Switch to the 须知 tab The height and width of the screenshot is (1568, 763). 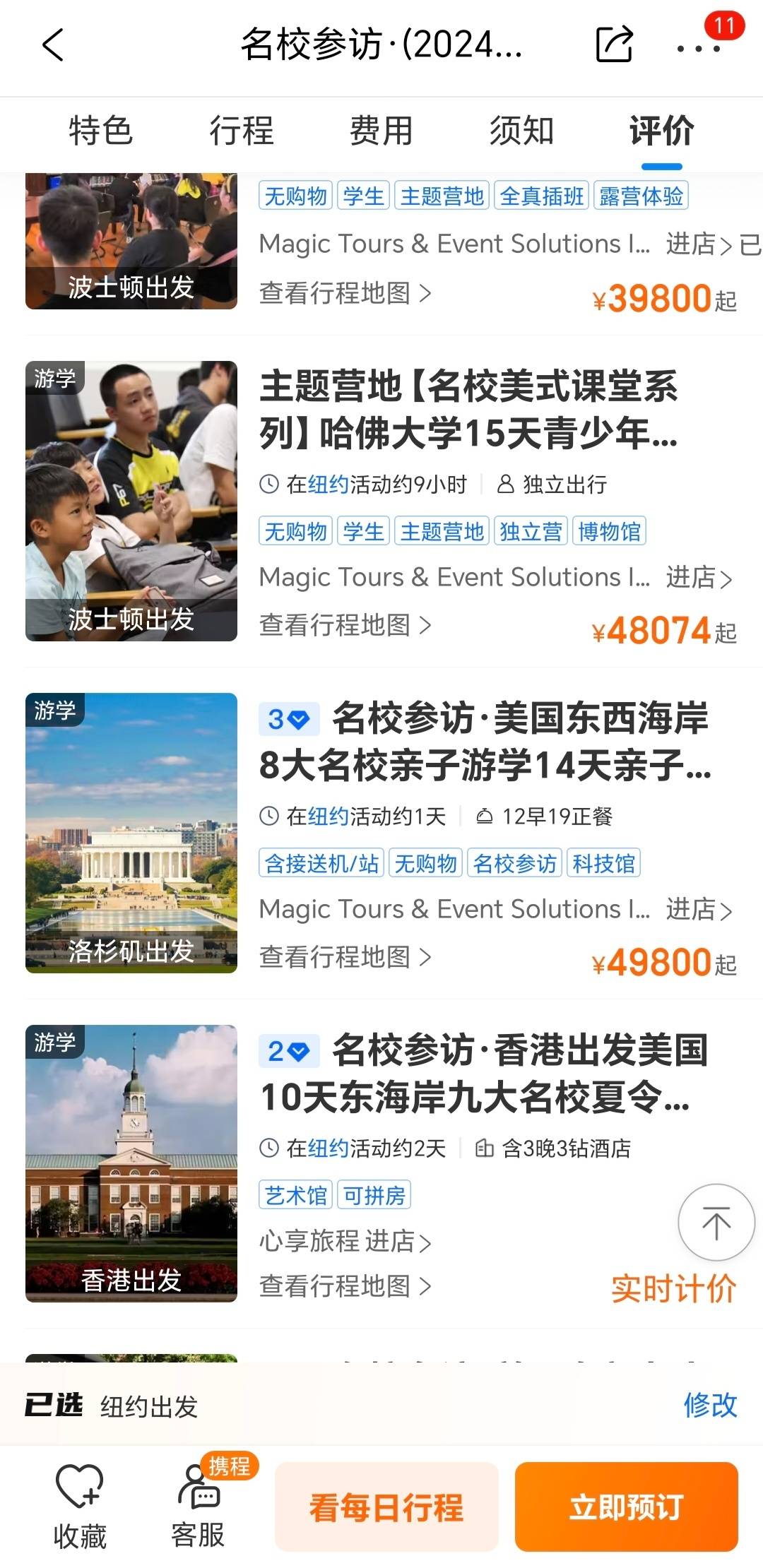coord(521,131)
